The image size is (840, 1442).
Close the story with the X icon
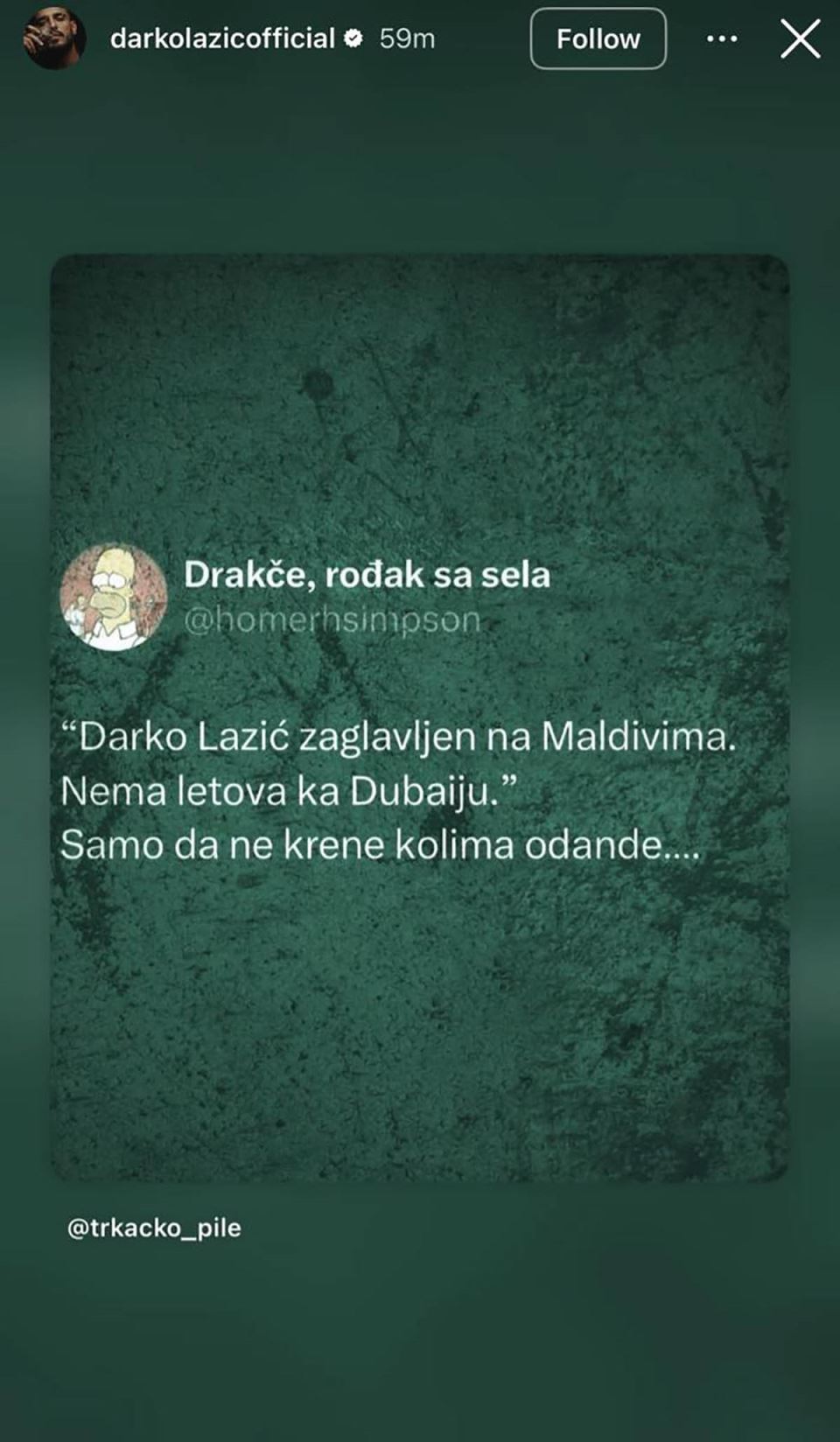(797, 38)
